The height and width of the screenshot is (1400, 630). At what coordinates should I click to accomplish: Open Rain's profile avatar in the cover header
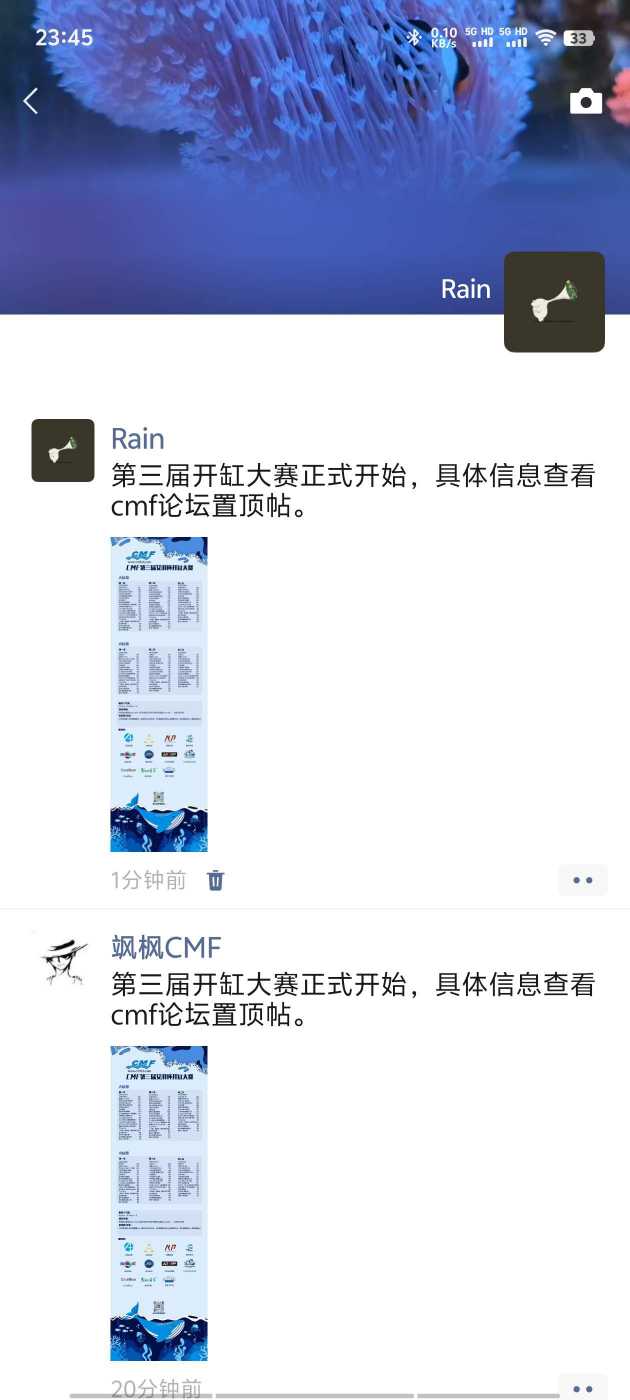pyautogui.click(x=554, y=302)
